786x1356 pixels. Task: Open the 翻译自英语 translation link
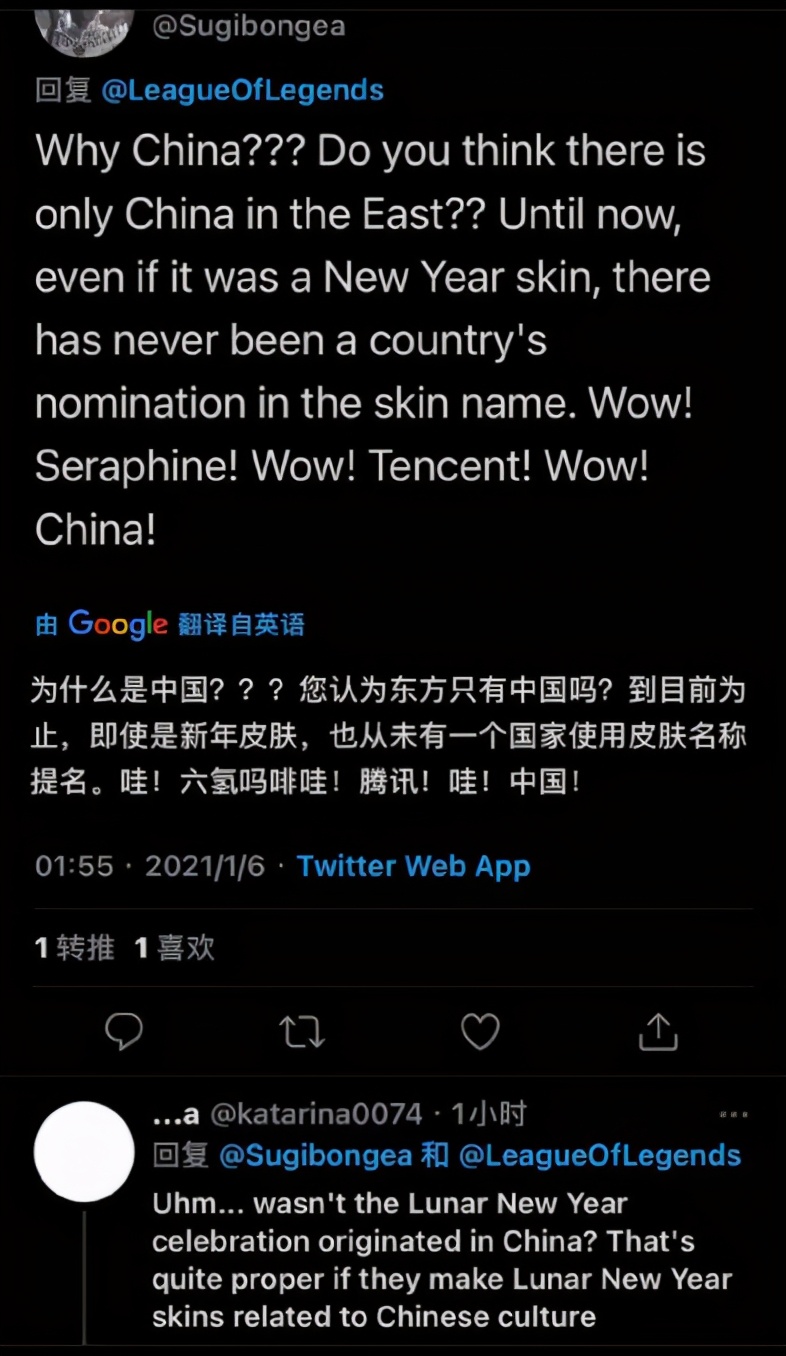coord(243,623)
